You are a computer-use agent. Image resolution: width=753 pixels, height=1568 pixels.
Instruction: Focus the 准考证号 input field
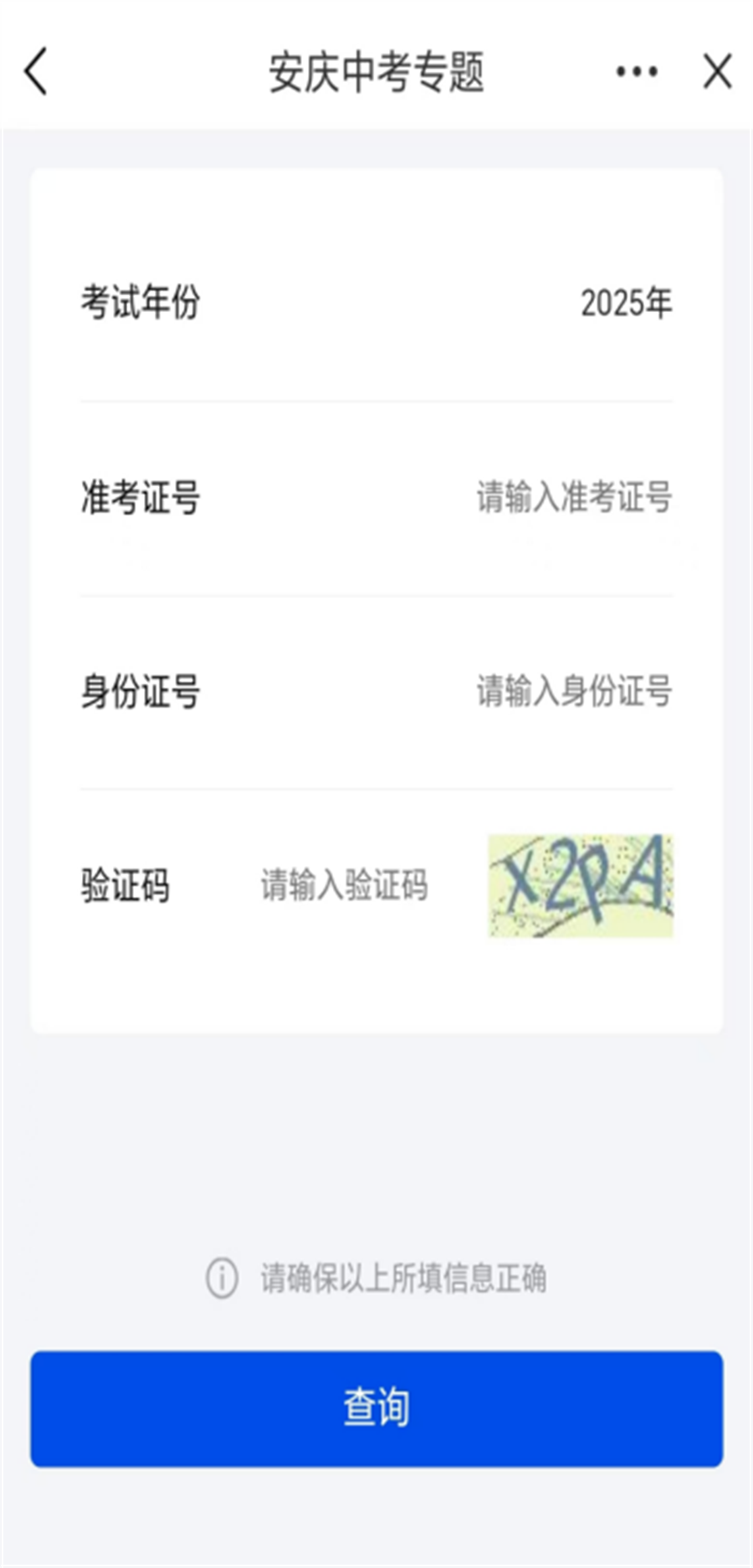click(574, 497)
